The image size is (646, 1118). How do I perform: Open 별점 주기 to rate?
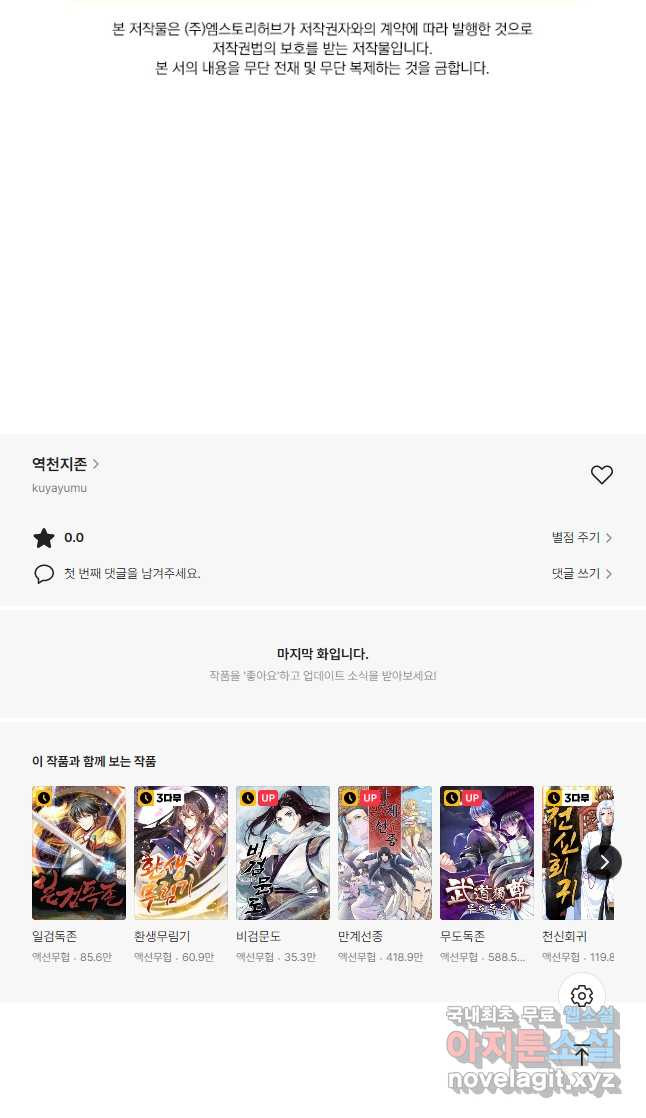pos(581,538)
